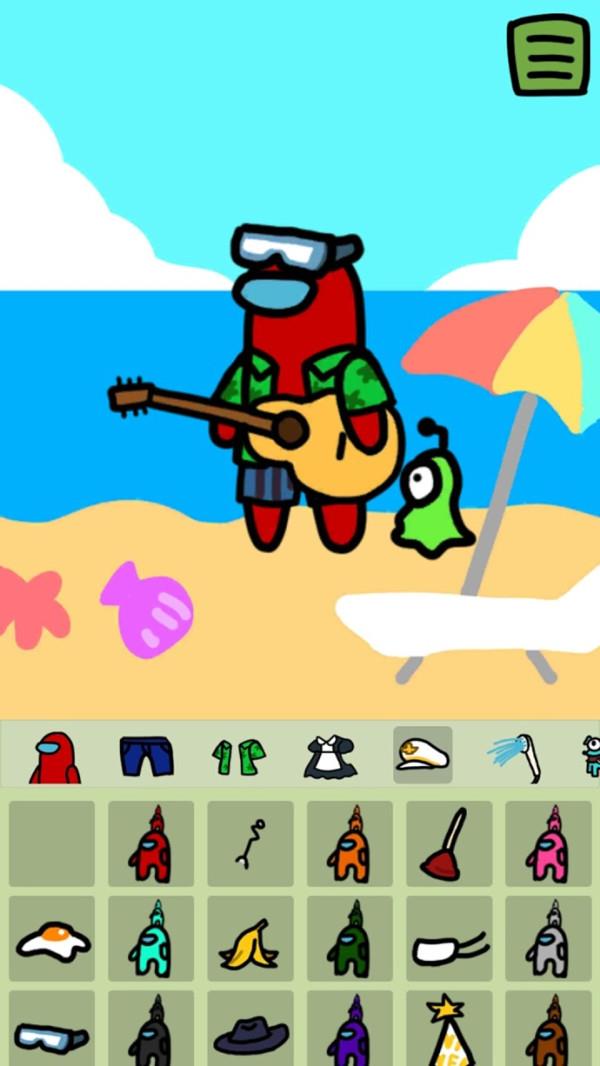Screen dimensions: 600x1066
Task: Put on the banana peel hat
Action: 250,939
